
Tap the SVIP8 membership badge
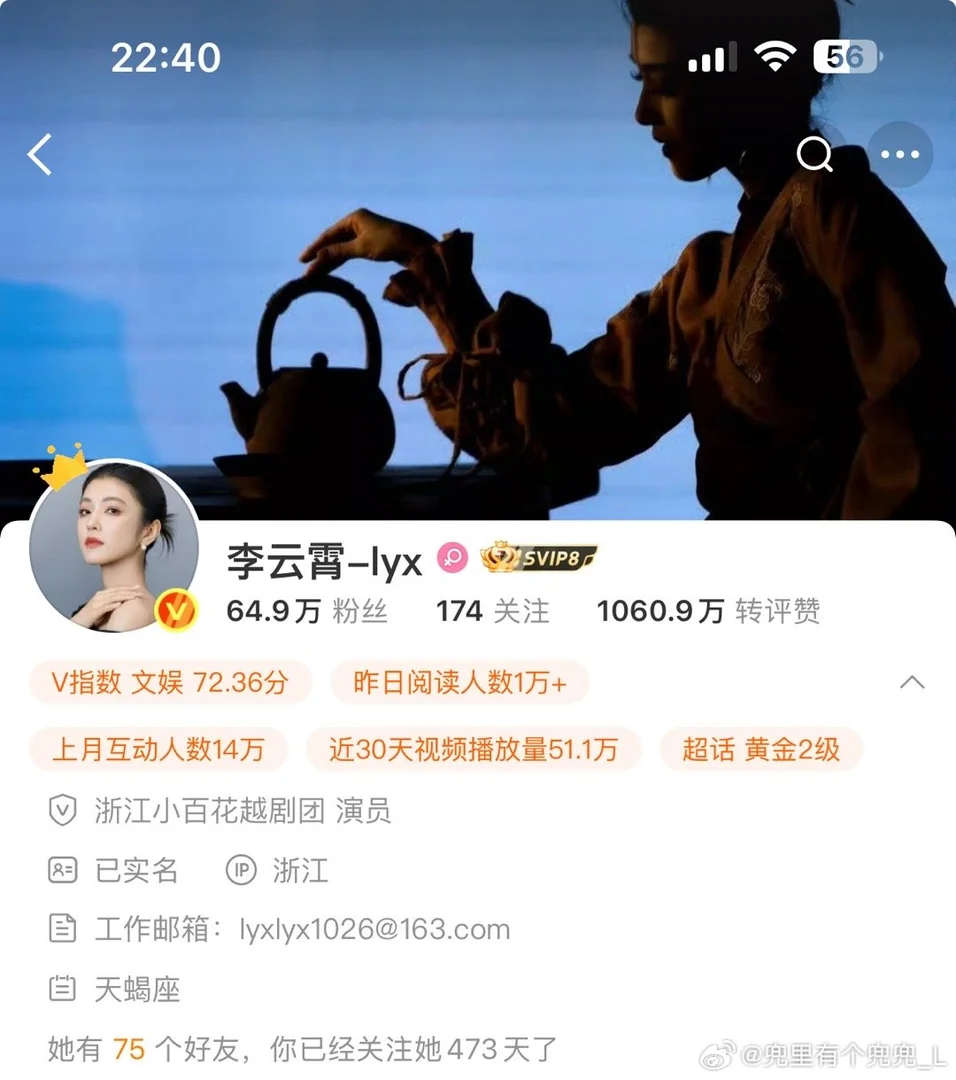pos(539,557)
